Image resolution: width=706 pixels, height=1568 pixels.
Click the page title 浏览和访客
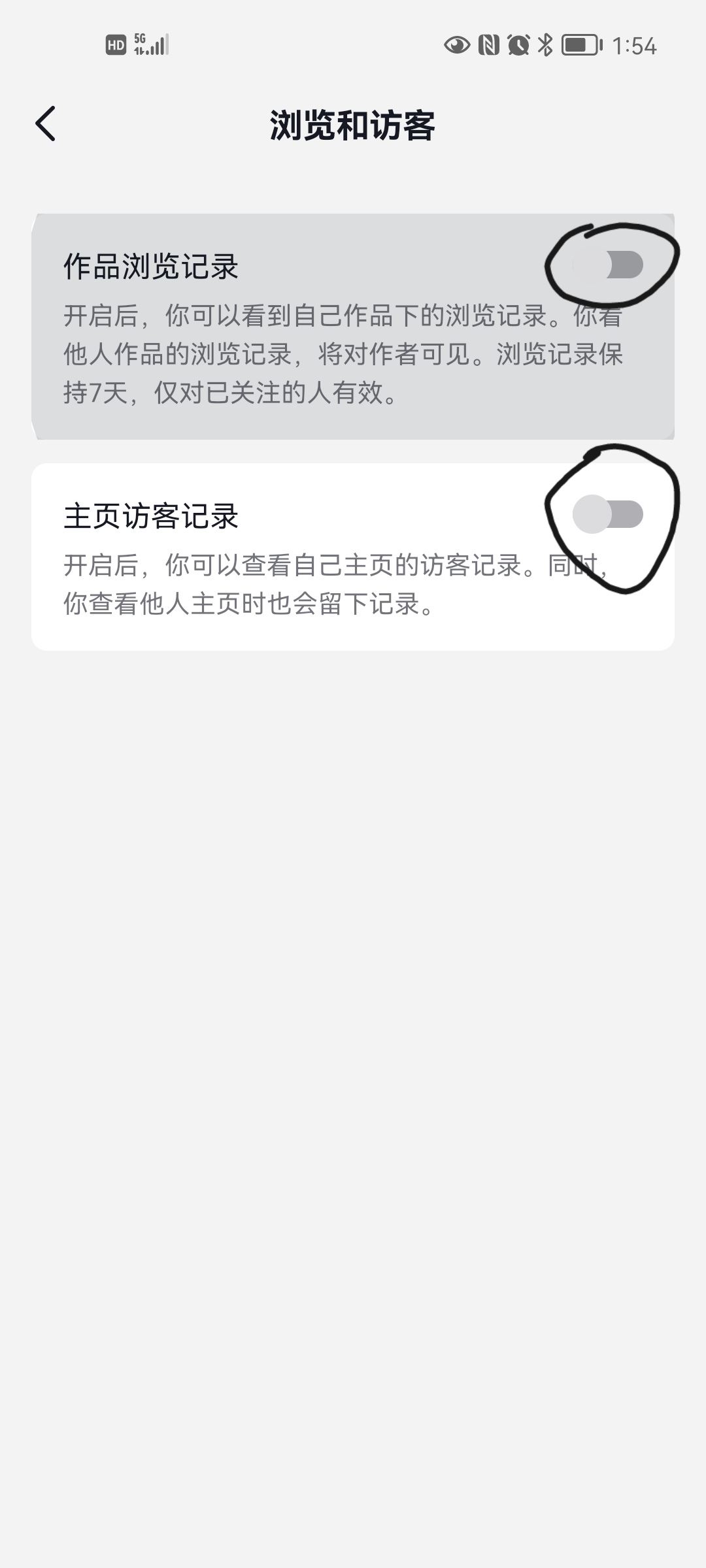tap(353, 124)
